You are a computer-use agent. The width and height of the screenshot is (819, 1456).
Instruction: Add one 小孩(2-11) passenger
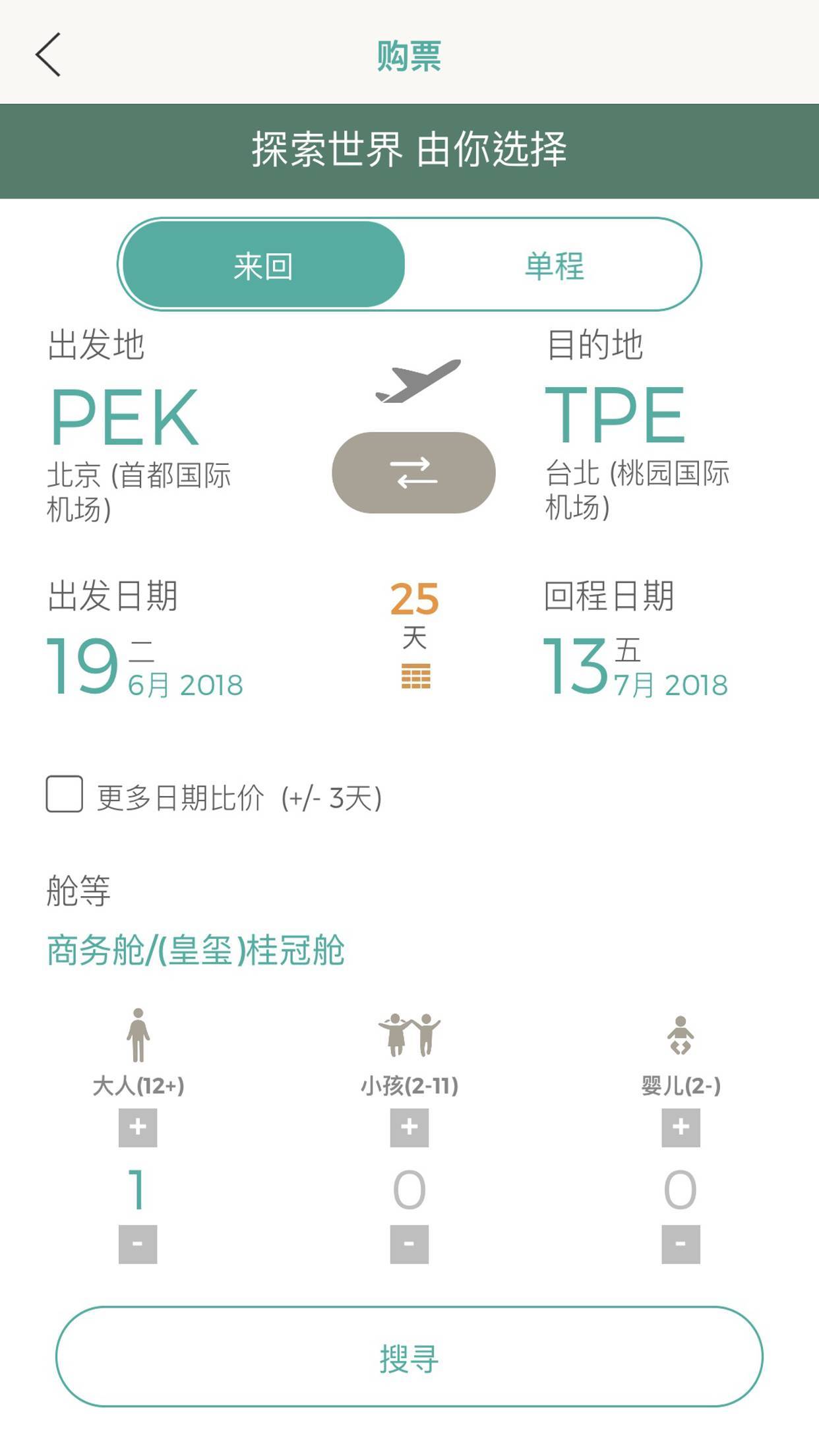409,1128
